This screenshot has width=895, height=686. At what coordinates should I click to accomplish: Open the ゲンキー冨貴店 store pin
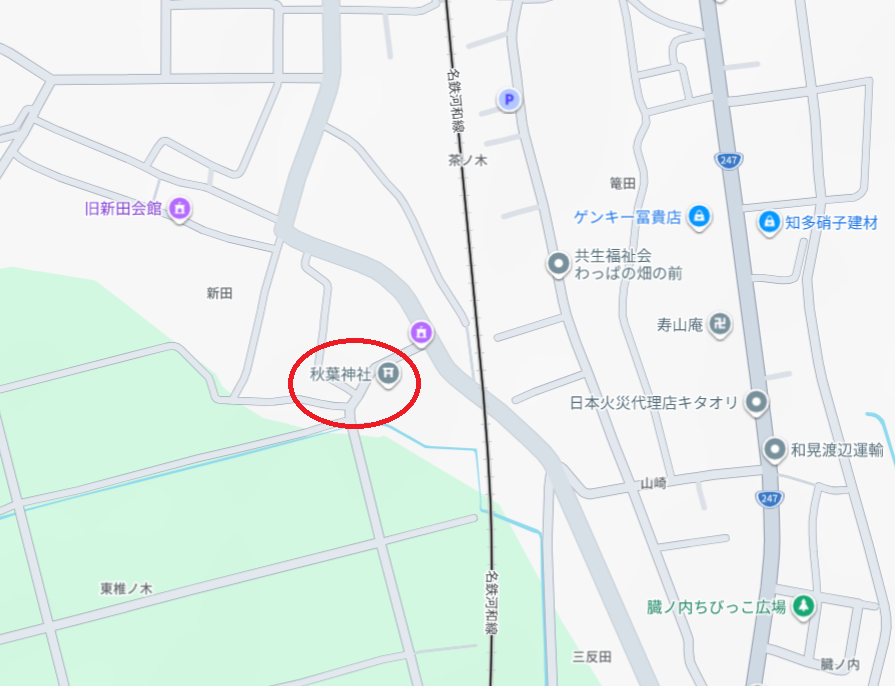700,216
